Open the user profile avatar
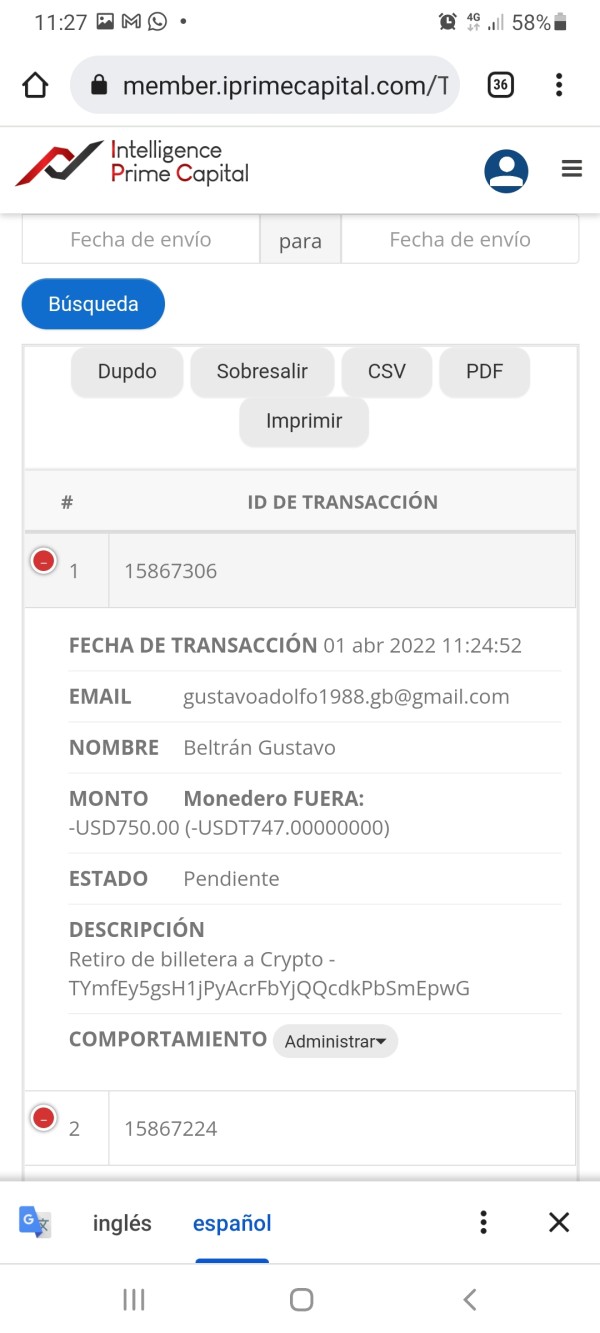Image resolution: width=600 pixels, height=1333 pixels. [x=506, y=170]
